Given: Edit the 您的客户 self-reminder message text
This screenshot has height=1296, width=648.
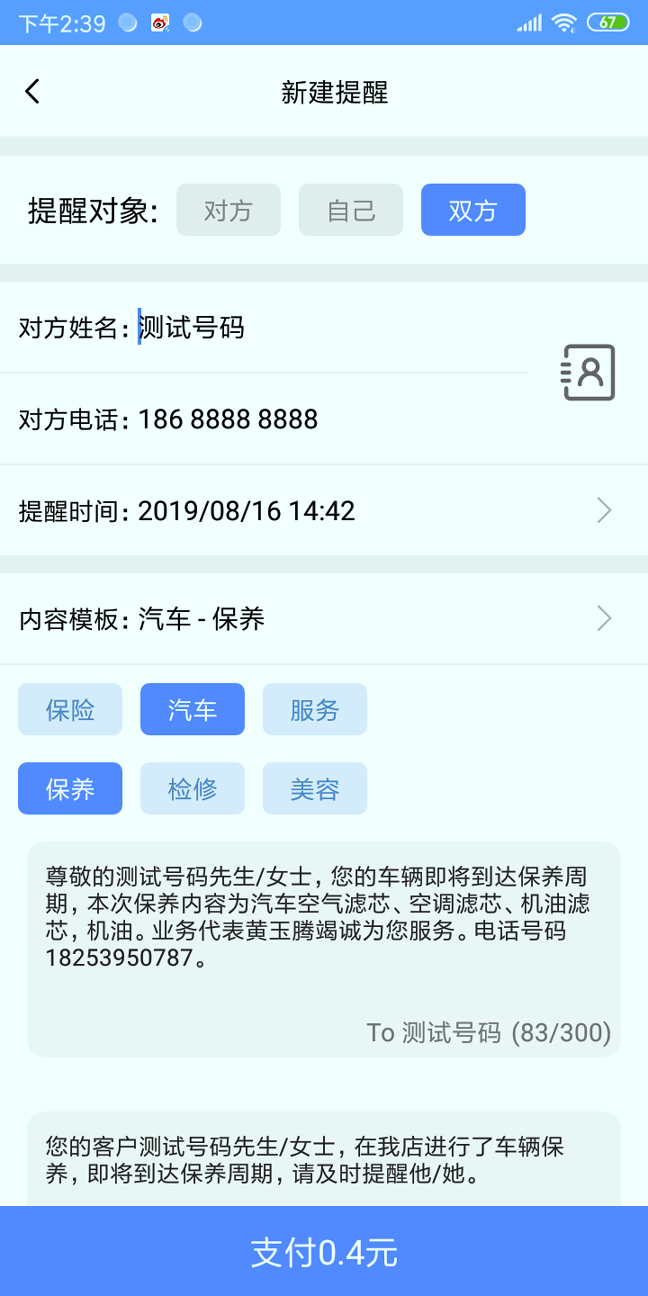Looking at the screenshot, I should [324, 1159].
